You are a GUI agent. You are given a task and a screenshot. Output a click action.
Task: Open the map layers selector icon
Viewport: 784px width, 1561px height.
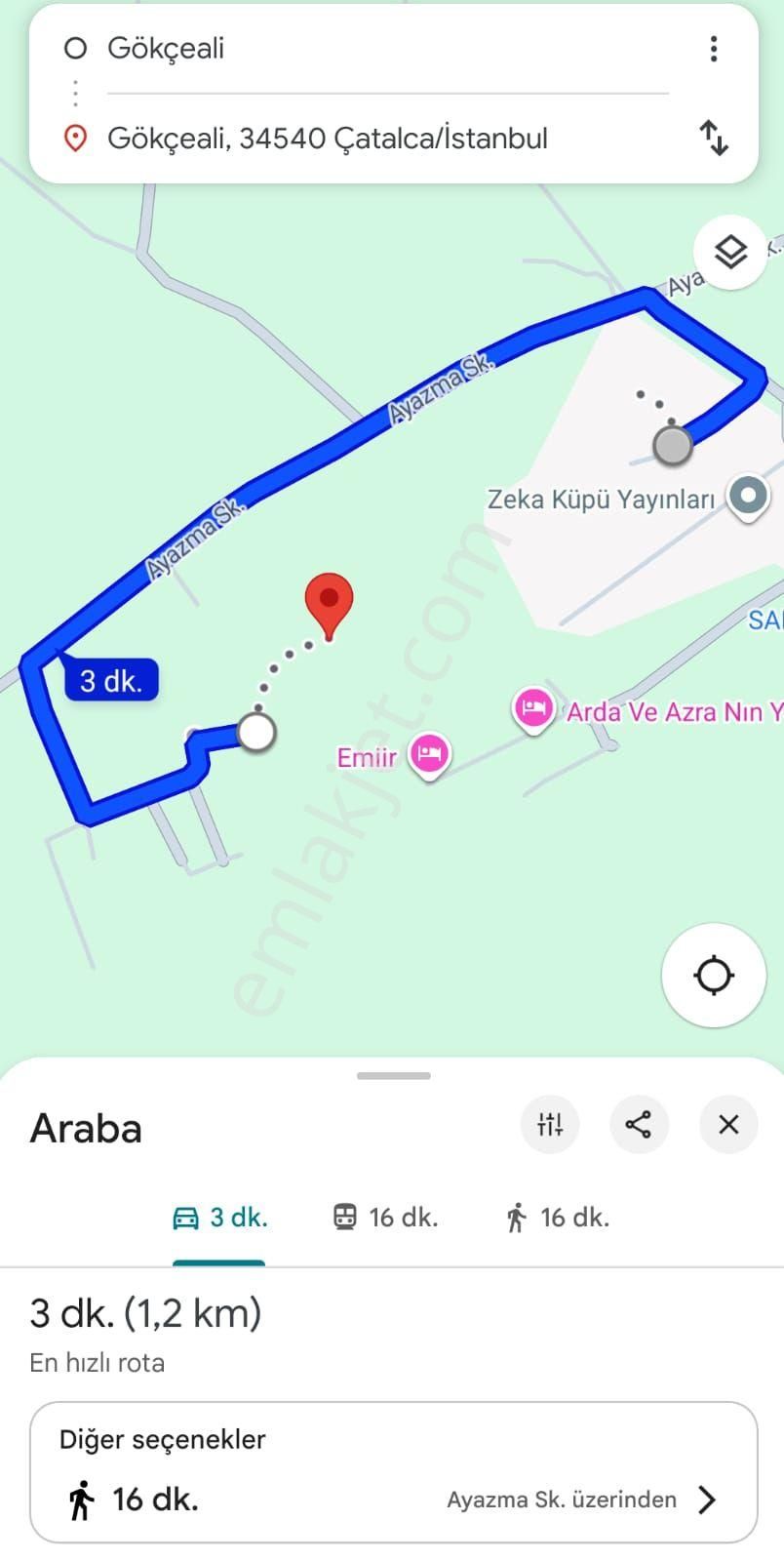(729, 251)
